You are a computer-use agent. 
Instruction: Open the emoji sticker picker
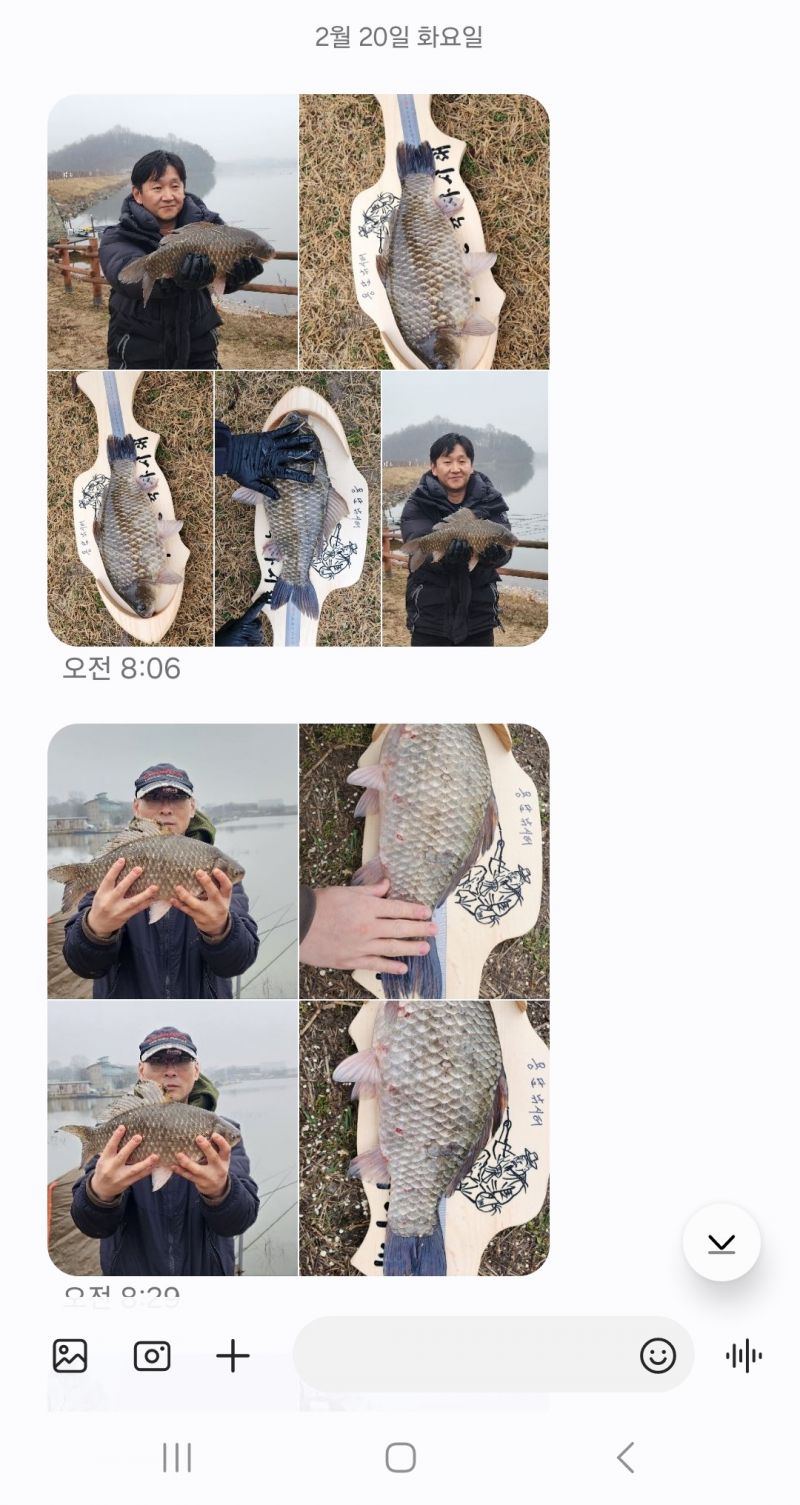pyautogui.click(x=658, y=1356)
